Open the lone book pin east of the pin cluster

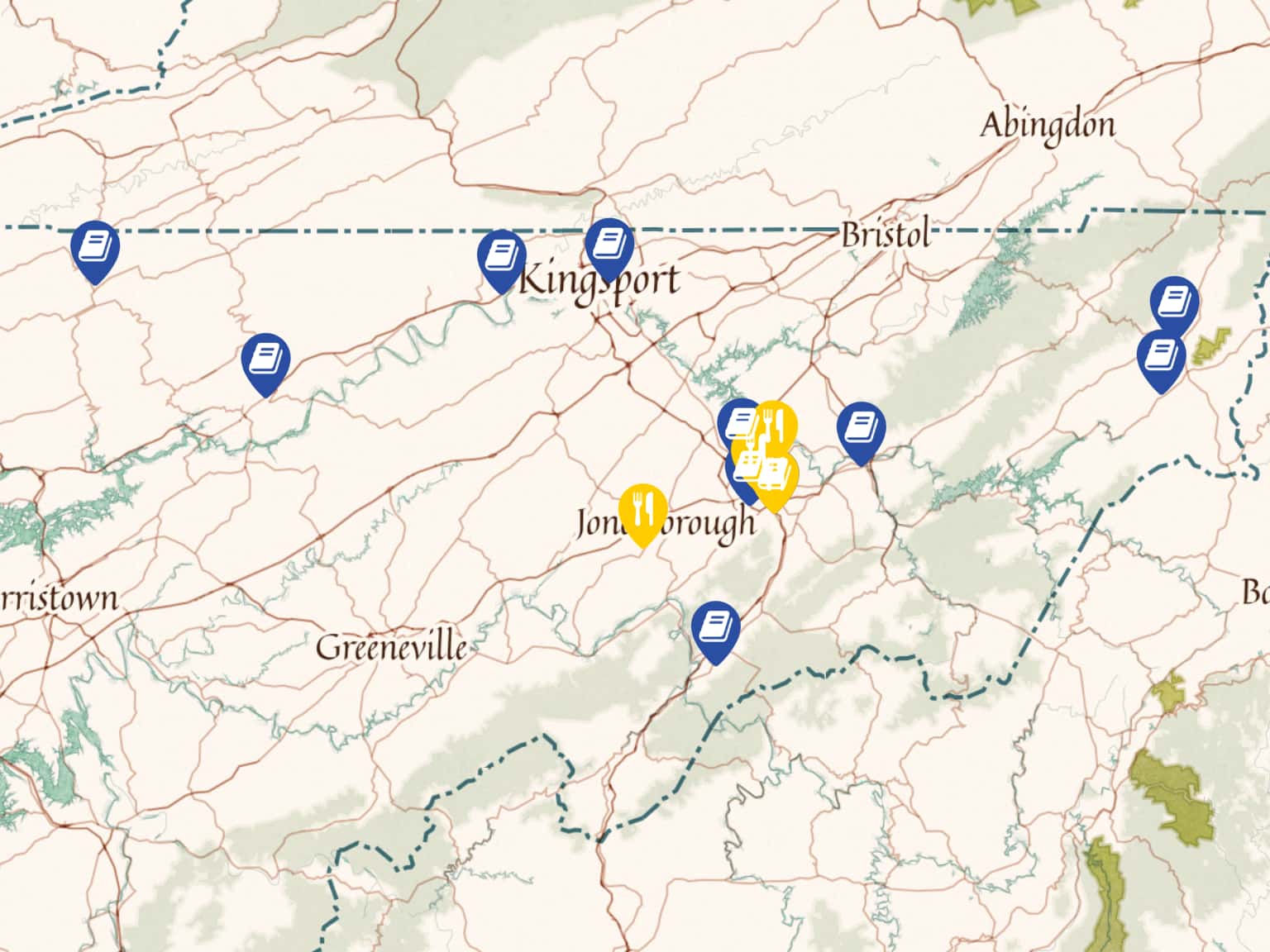[860, 428]
